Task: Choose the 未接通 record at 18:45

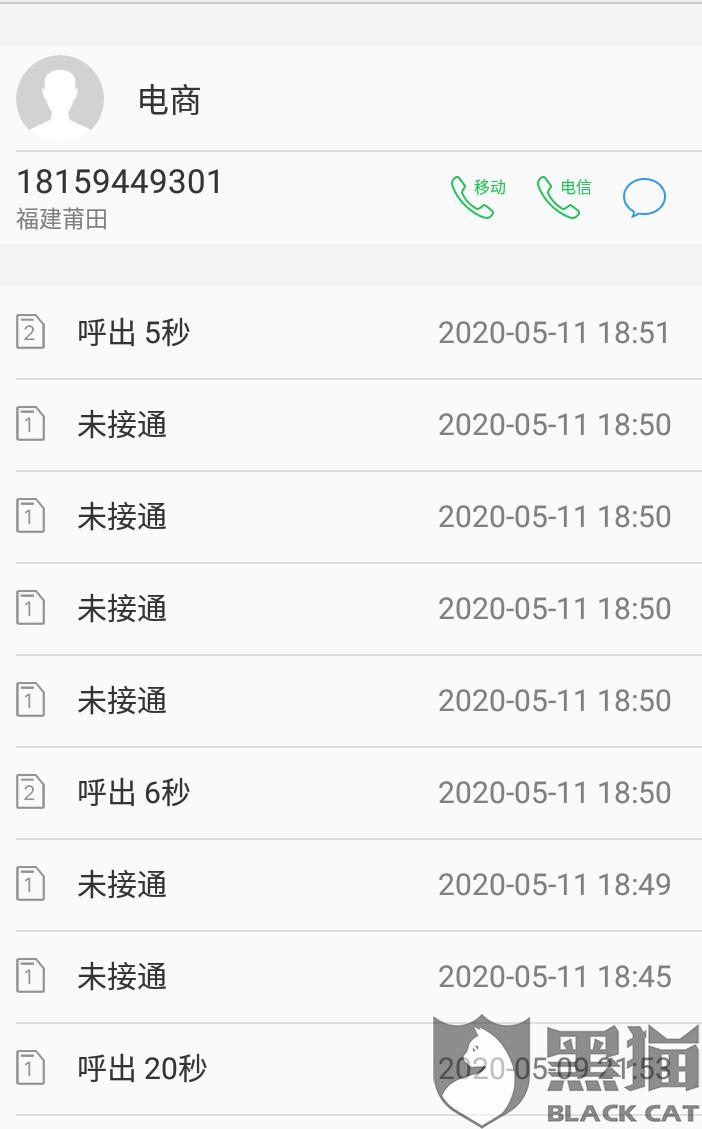Action: point(350,977)
